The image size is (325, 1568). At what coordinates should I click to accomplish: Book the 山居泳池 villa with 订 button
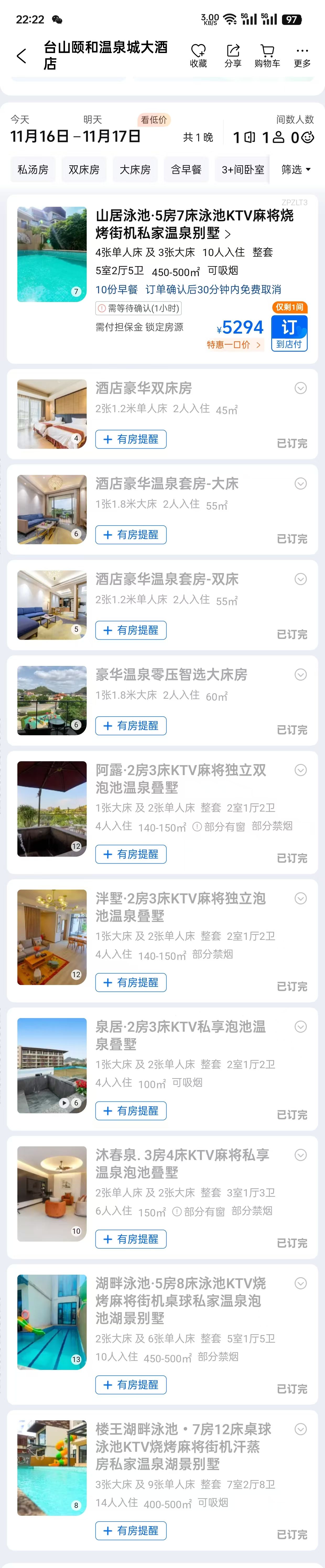pos(289,332)
